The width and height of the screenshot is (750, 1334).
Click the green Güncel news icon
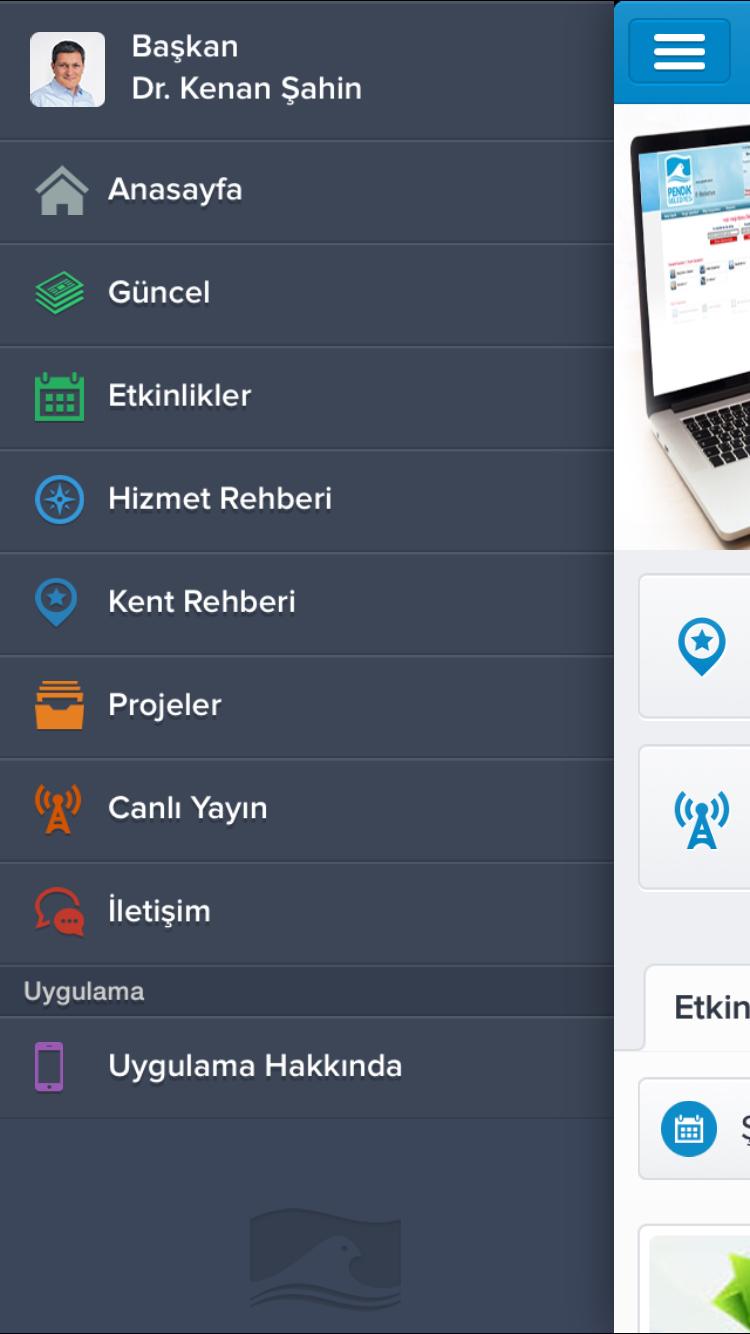[60, 292]
